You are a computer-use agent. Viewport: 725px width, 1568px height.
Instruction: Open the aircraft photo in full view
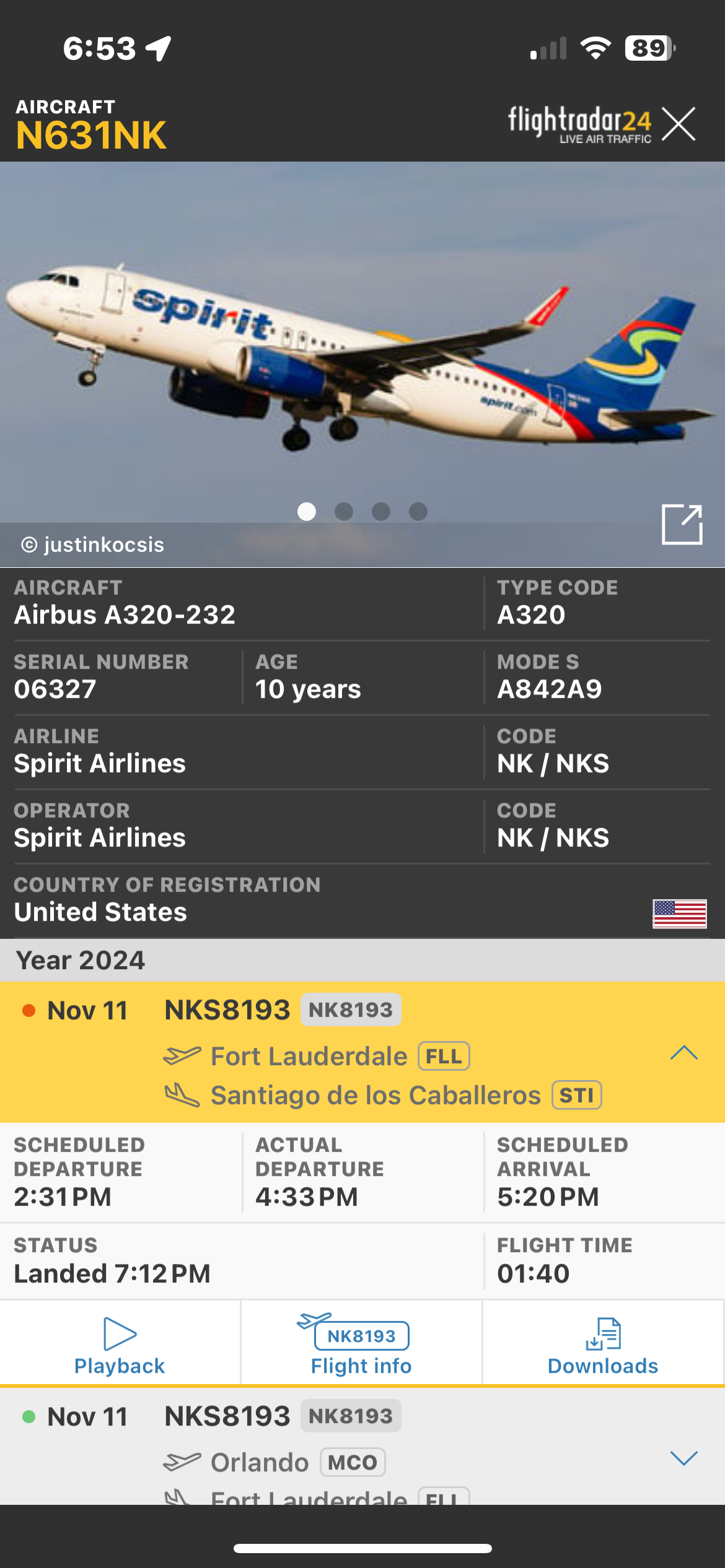[682, 525]
